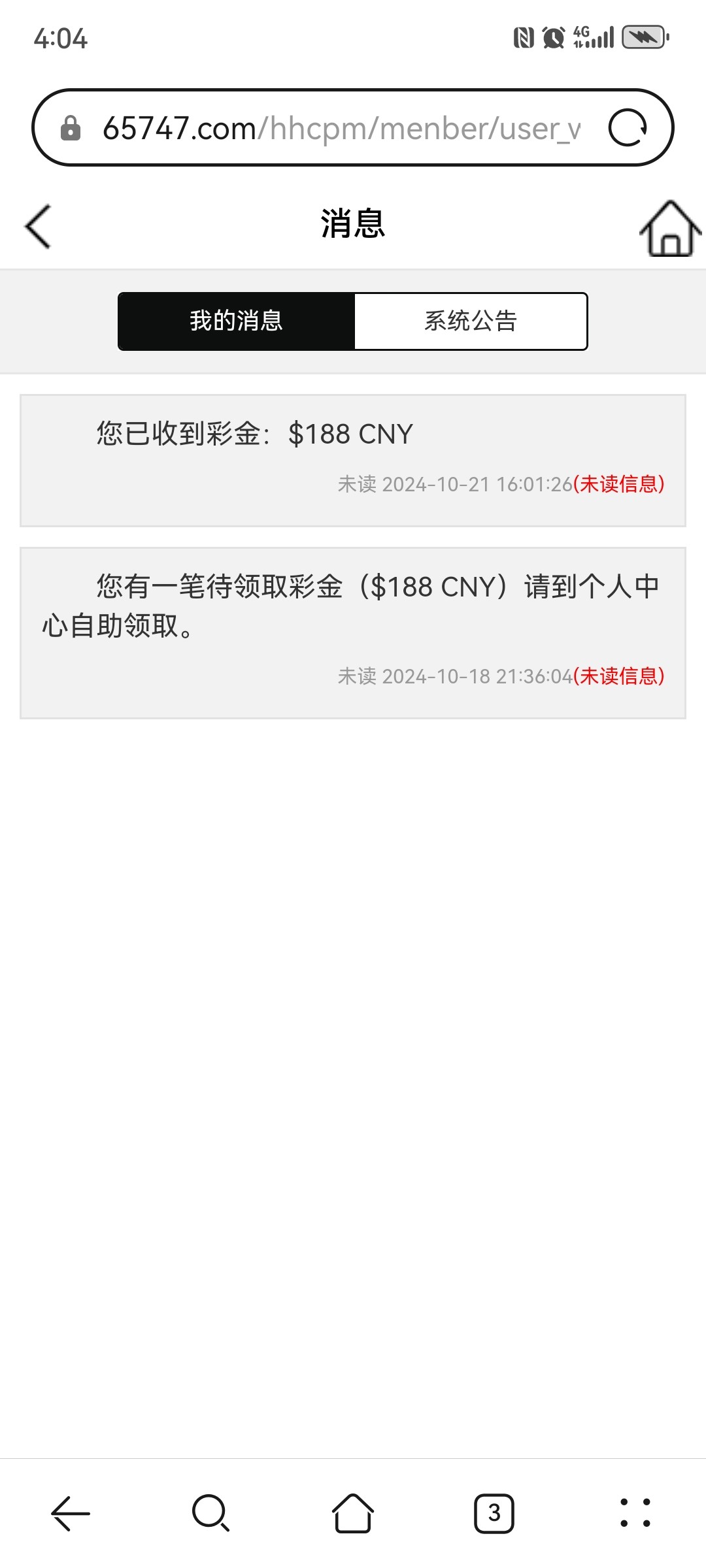Image resolution: width=706 pixels, height=1568 pixels.
Task: Open browser search from bottom bar
Action: click(x=211, y=1512)
